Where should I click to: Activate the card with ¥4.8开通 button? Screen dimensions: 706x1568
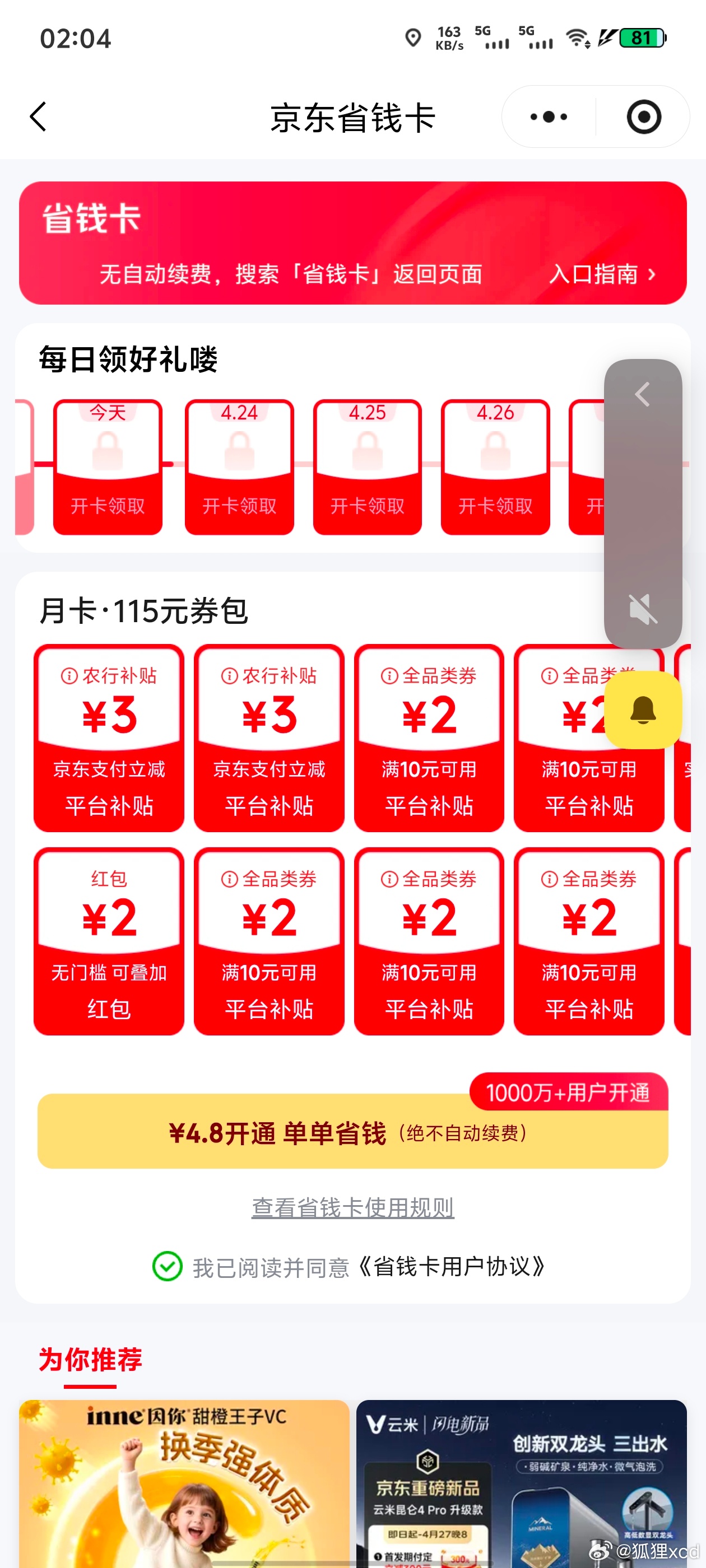point(352,1132)
